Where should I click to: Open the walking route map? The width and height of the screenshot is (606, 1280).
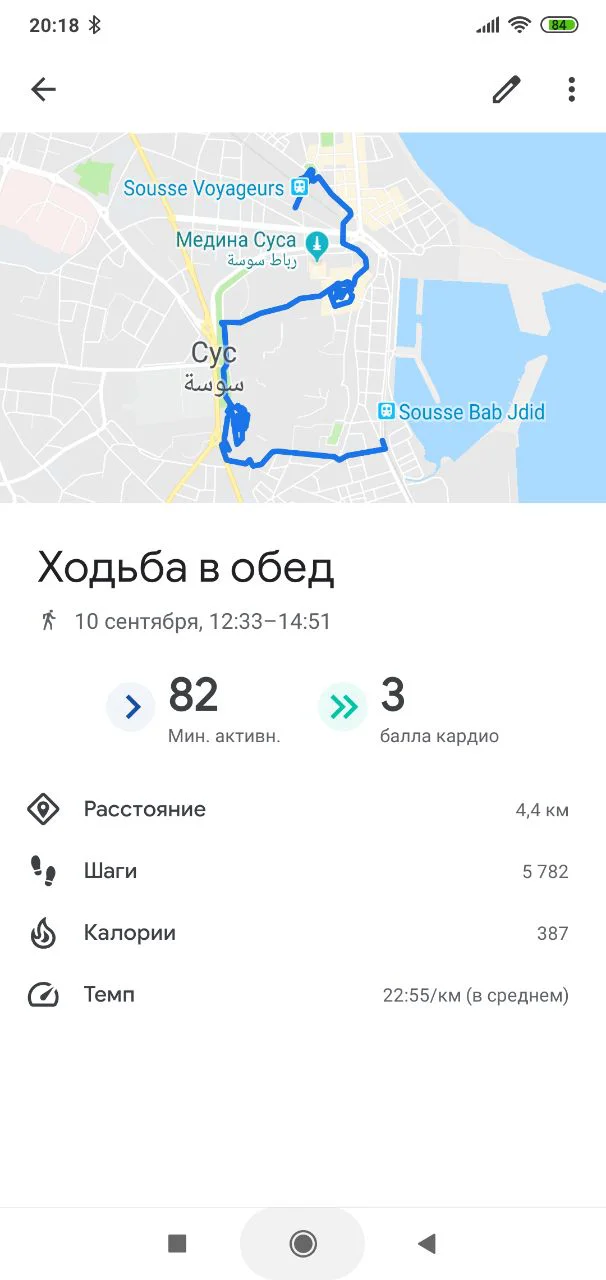pos(303,318)
